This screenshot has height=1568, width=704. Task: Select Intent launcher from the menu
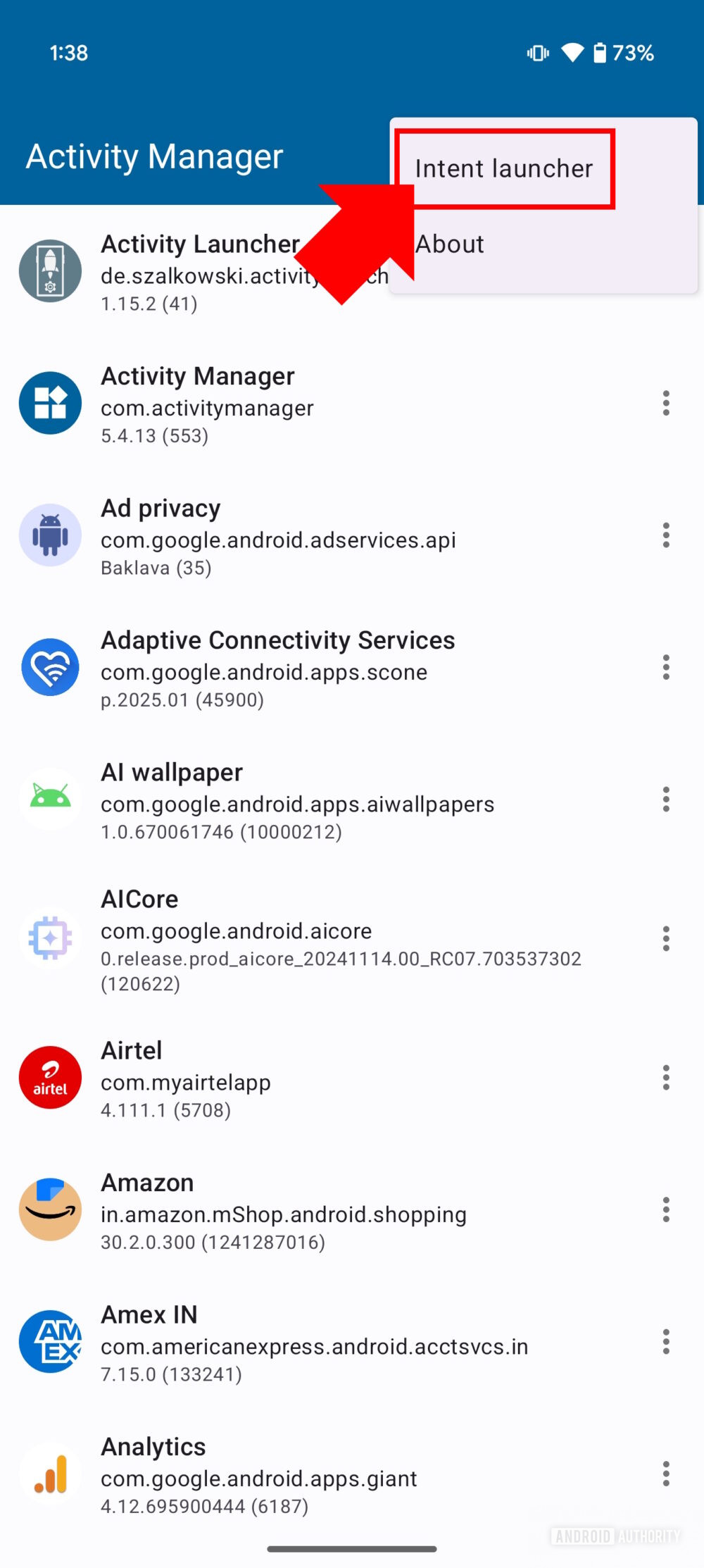(503, 169)
